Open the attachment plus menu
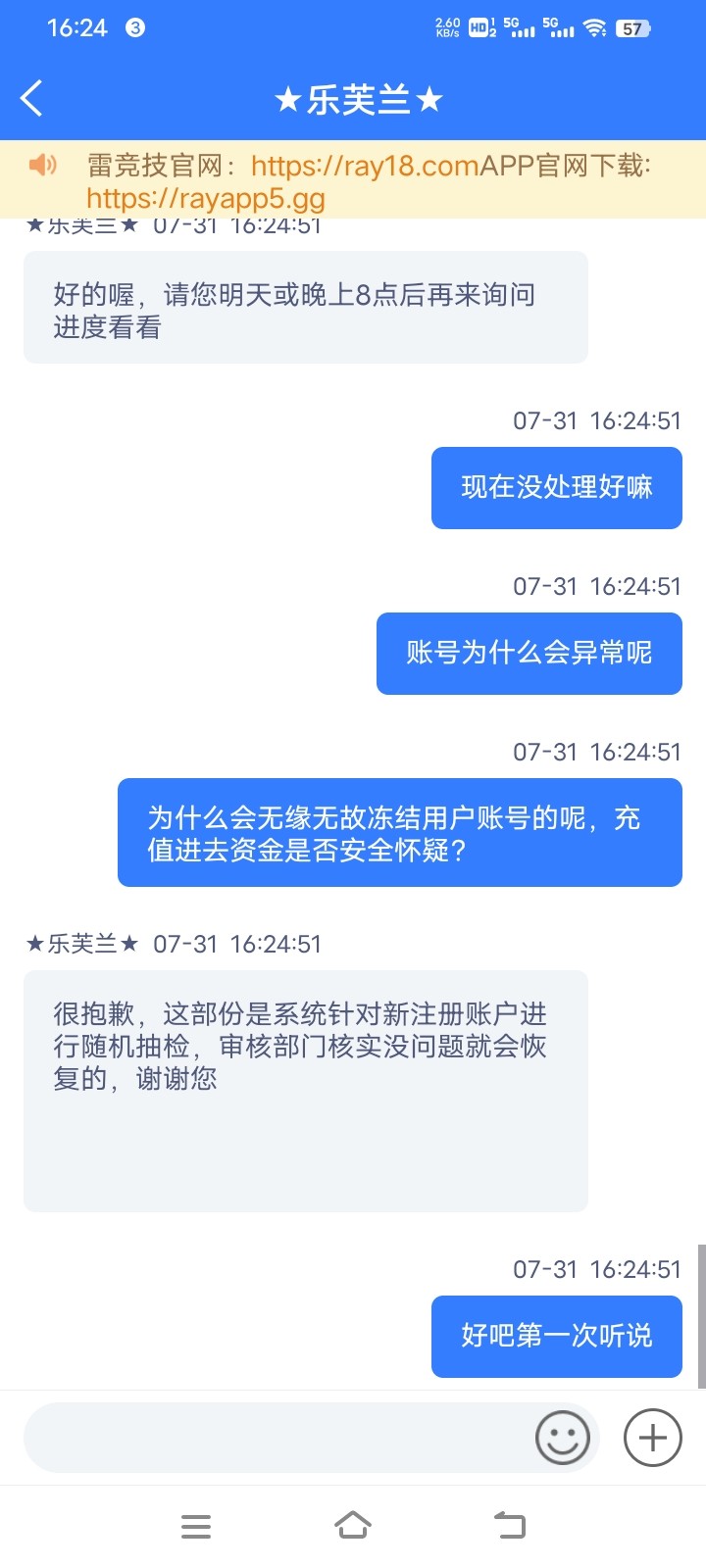The height and width of the screenshot is (1568, 706). tap(651, 1437)
